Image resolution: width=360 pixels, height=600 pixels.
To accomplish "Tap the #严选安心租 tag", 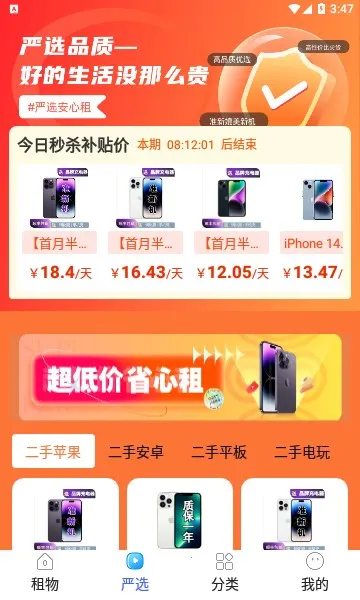I will click(x=62, y=107).
